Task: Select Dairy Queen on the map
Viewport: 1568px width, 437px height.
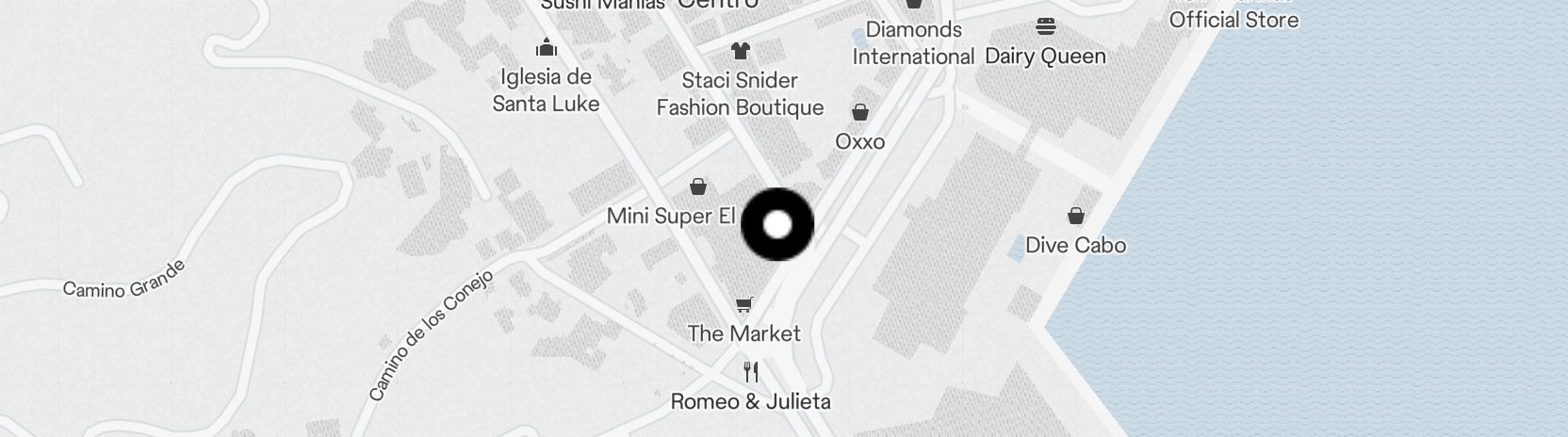Action: 1045,27
